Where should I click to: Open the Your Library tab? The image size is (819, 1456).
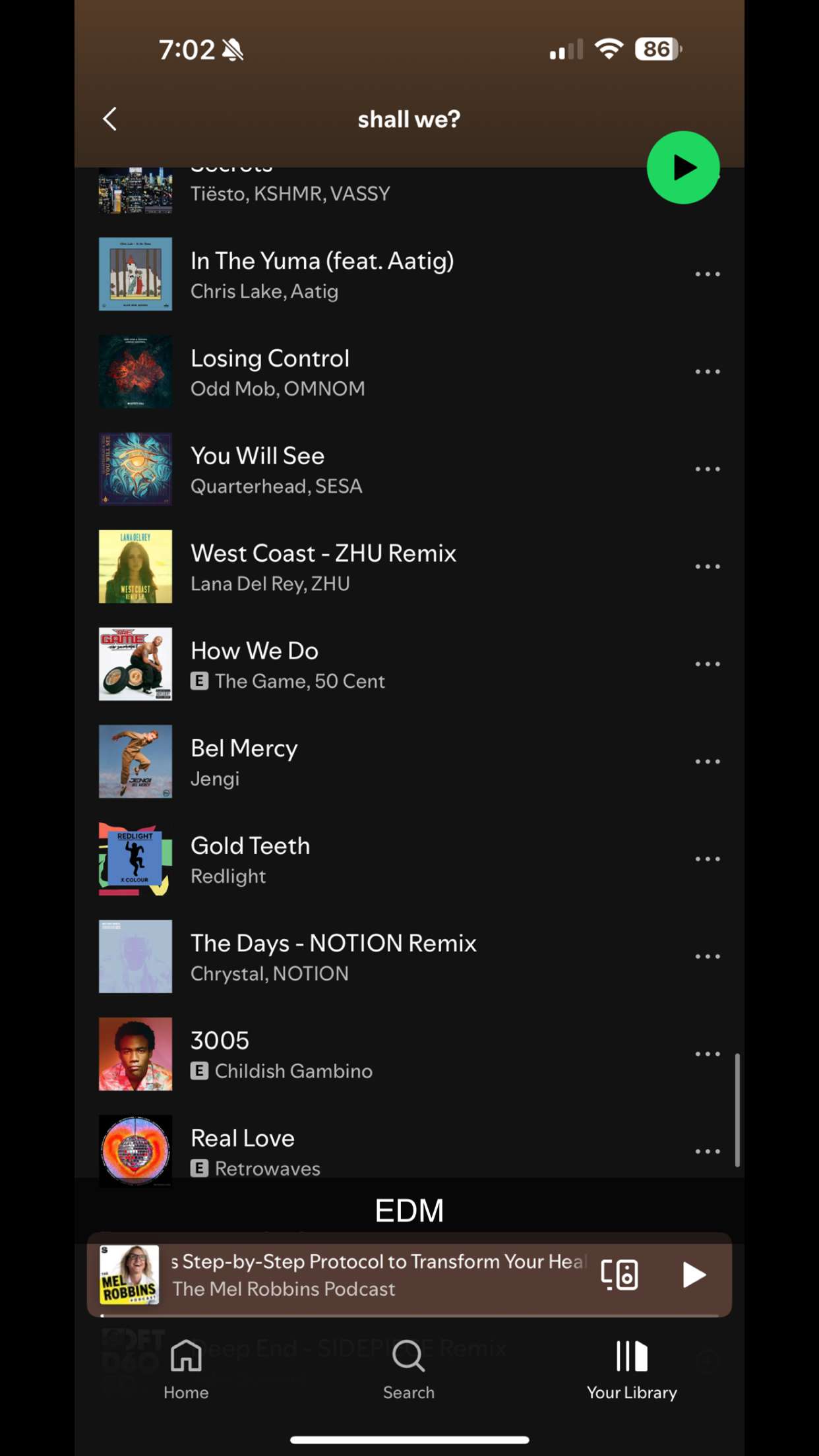coord(632,1369)
